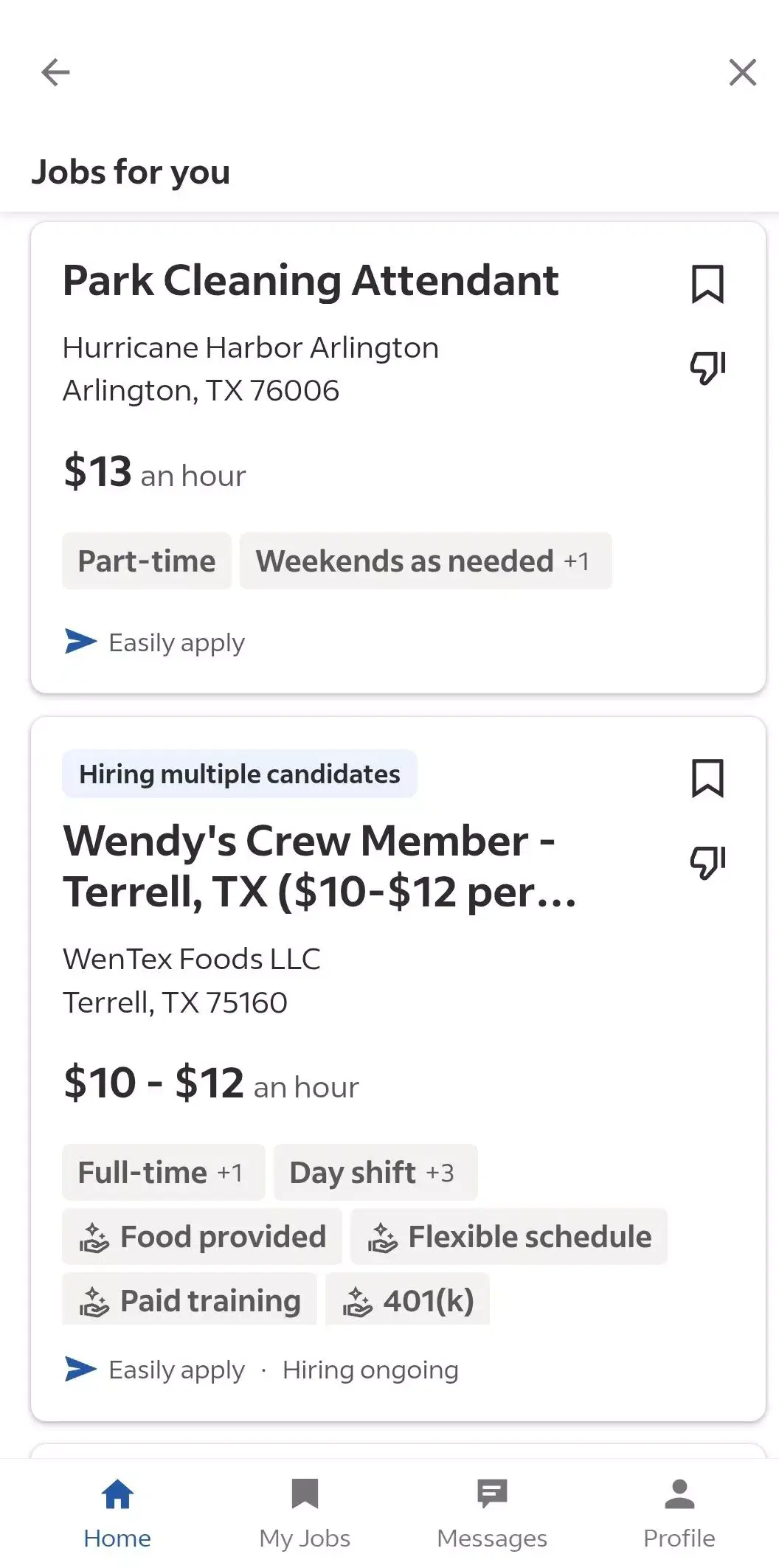Expand the Day shift +3 tag

click(375, 1172)
